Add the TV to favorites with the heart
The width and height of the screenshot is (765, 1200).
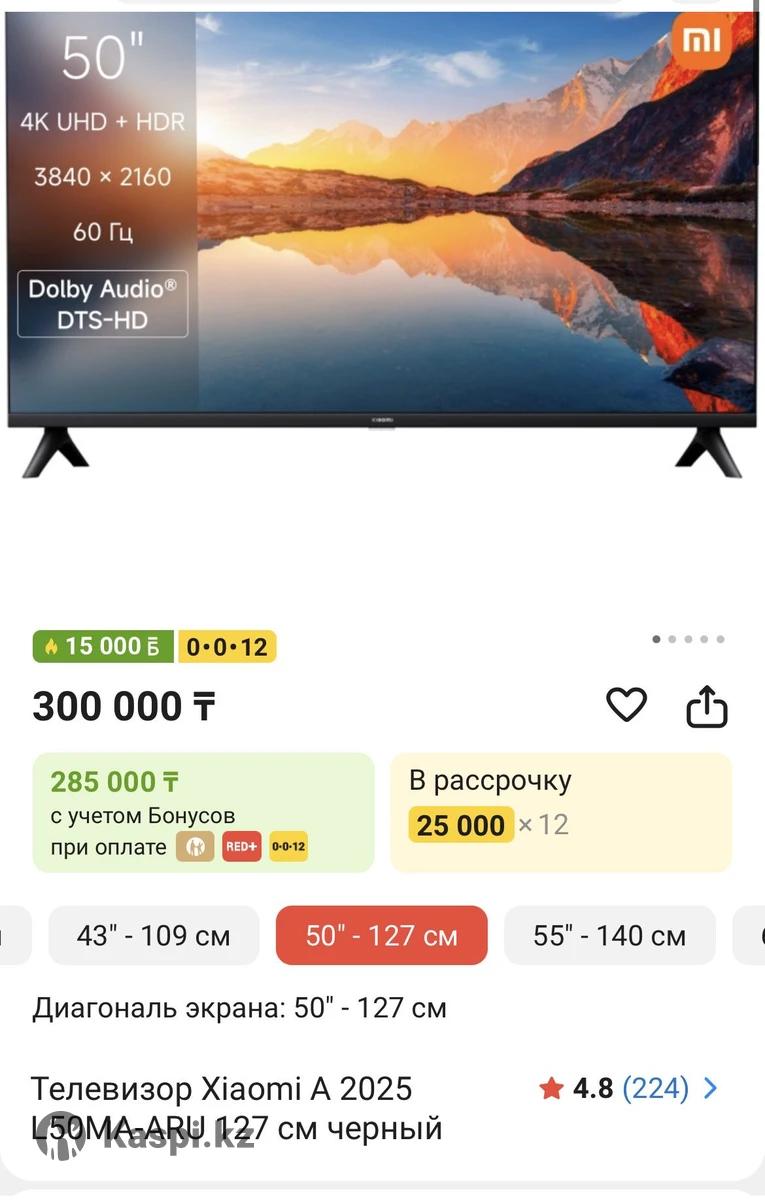[626, 706]
